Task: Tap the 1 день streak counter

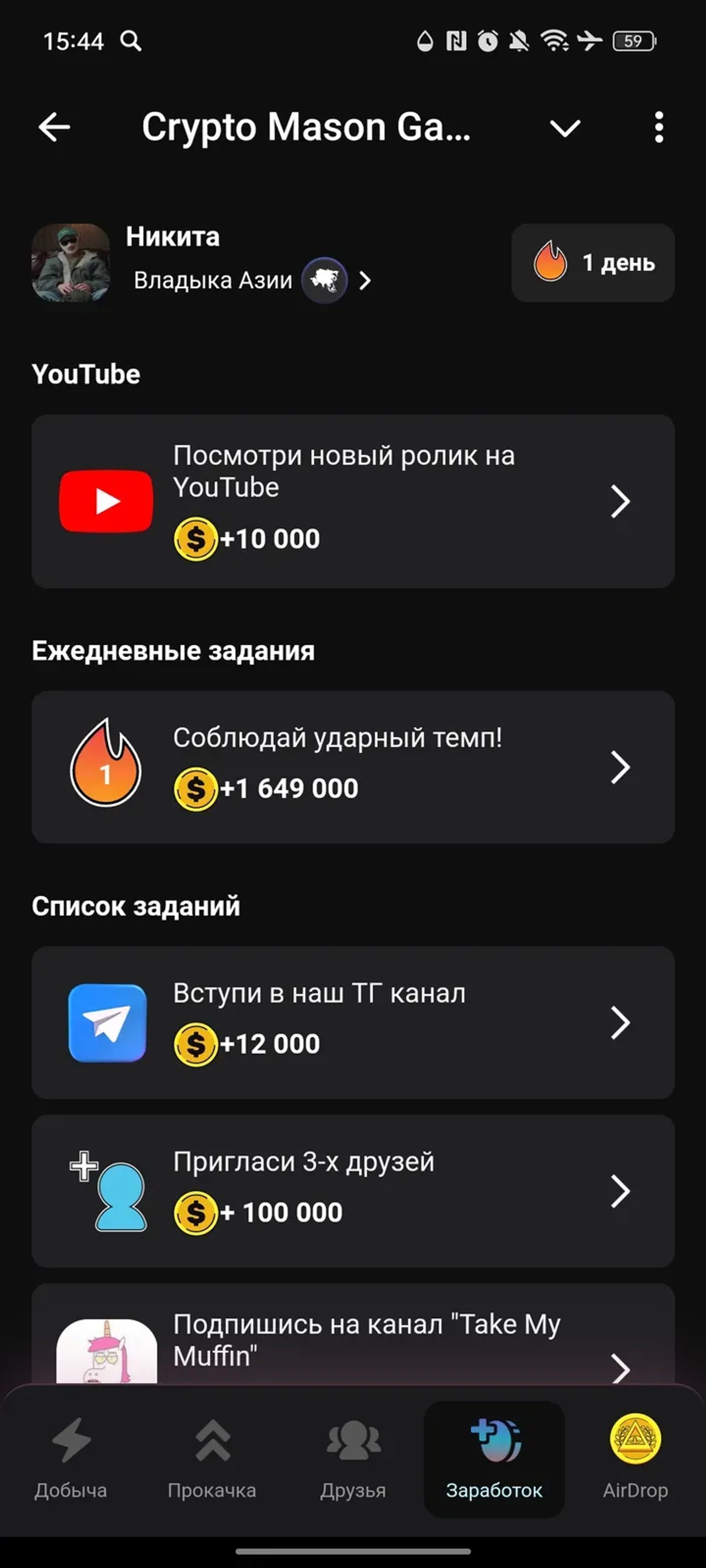Action: pyautogui.click(x=592, y=263)
